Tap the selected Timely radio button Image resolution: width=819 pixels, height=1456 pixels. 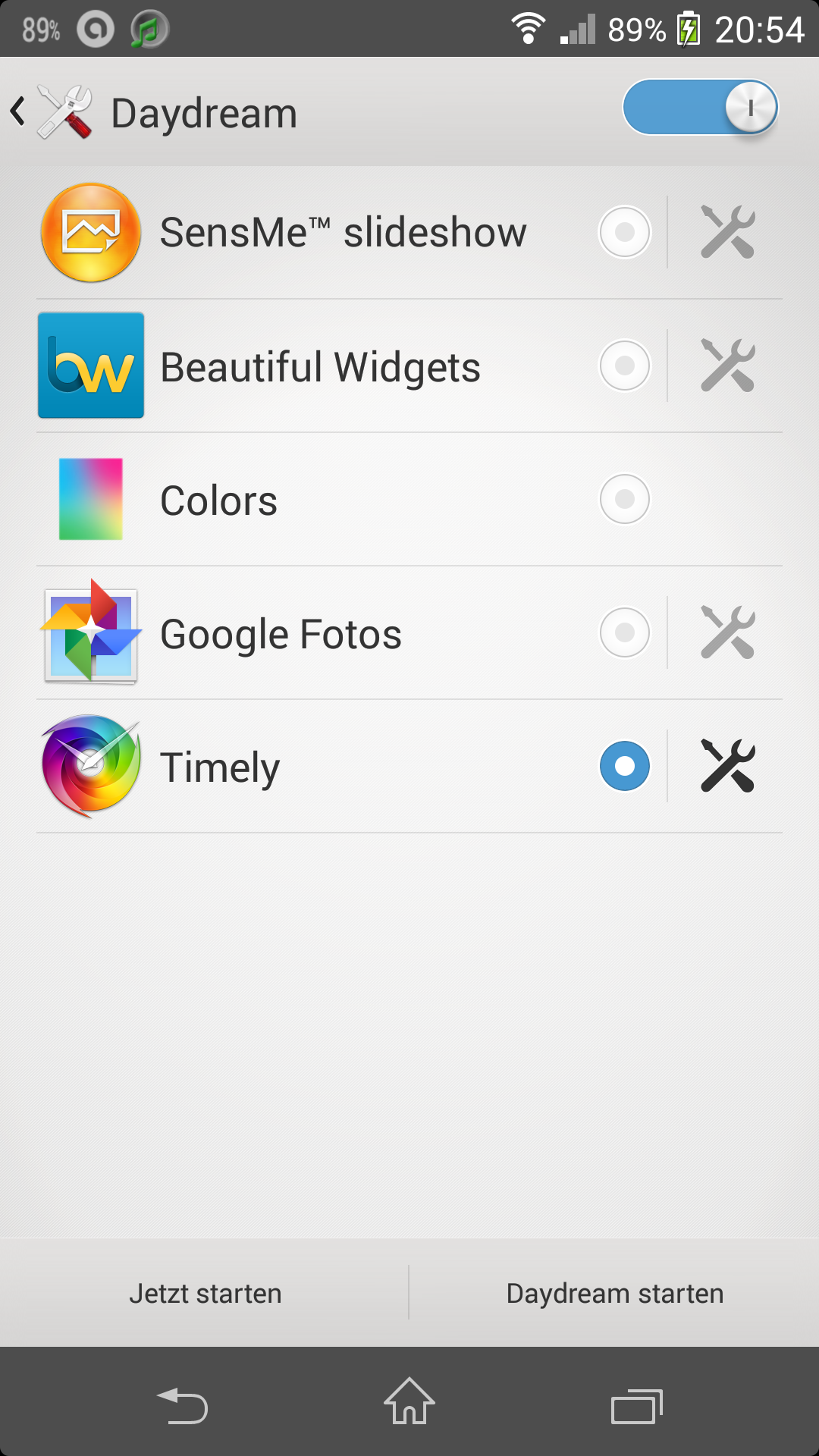[x=625, y=766]
